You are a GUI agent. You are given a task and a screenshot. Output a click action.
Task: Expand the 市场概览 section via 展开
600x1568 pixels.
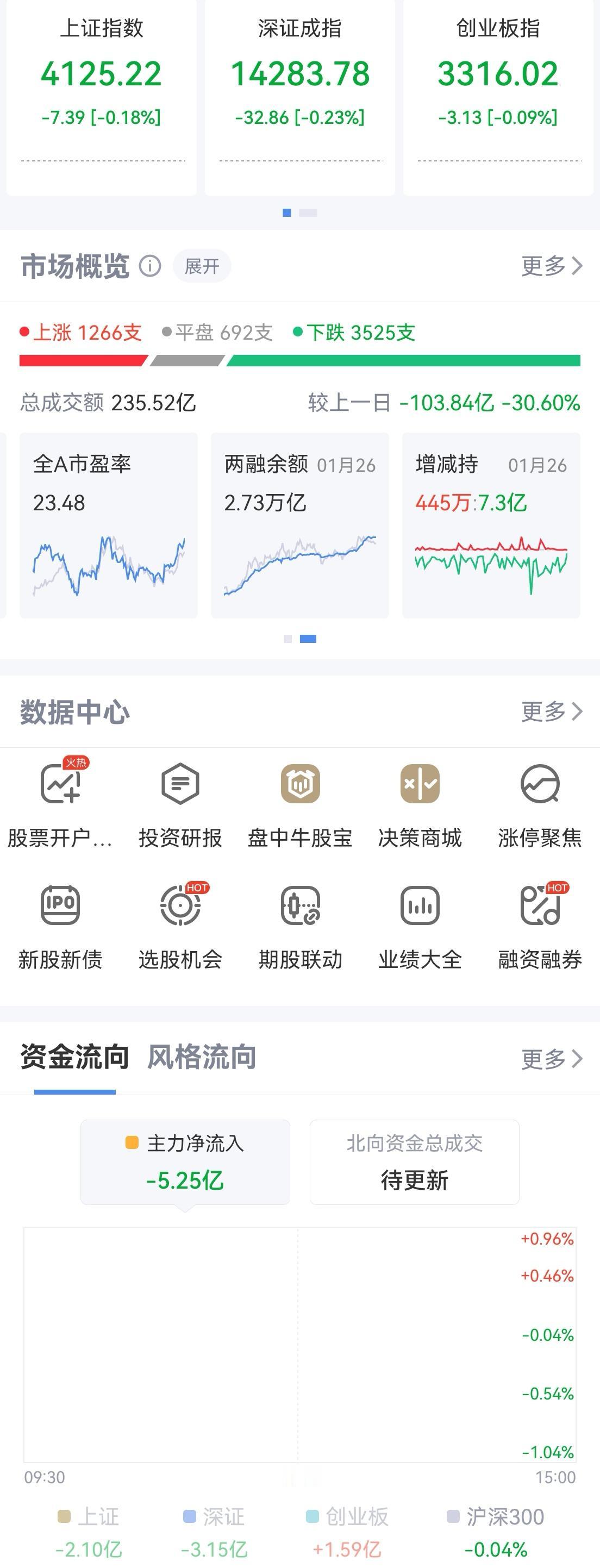(x=202, y=266)
